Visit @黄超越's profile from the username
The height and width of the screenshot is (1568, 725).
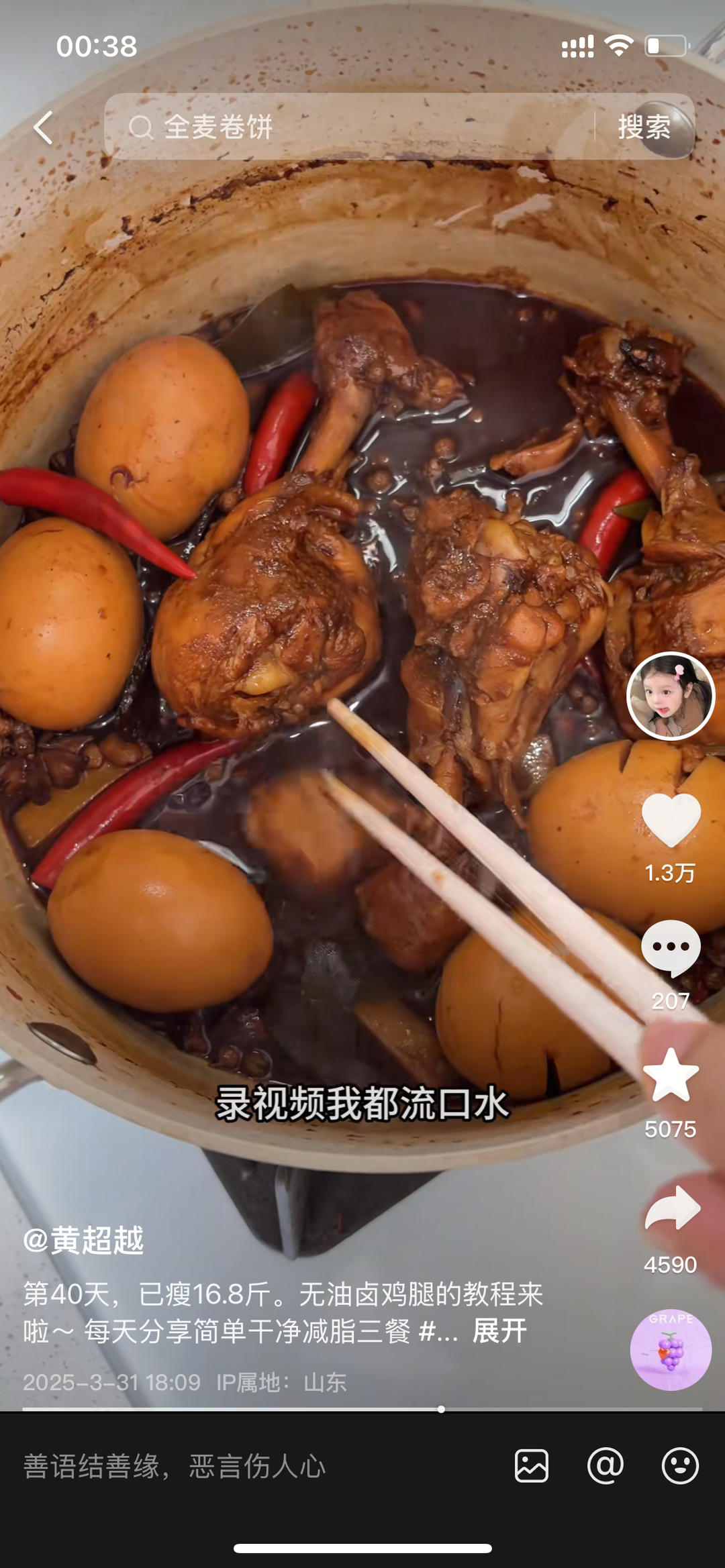(x=84, y=1241)
